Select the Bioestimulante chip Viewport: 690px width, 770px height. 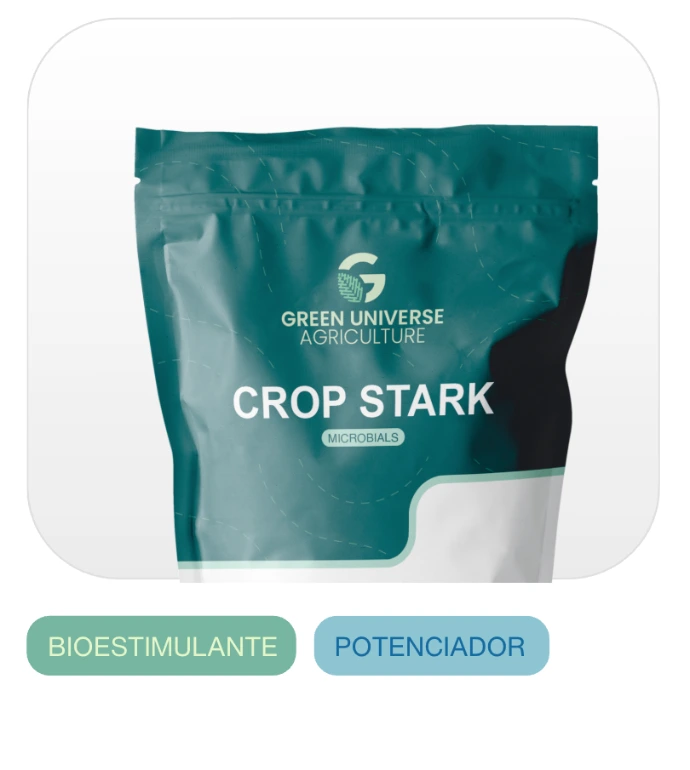[x=162, y=646]
